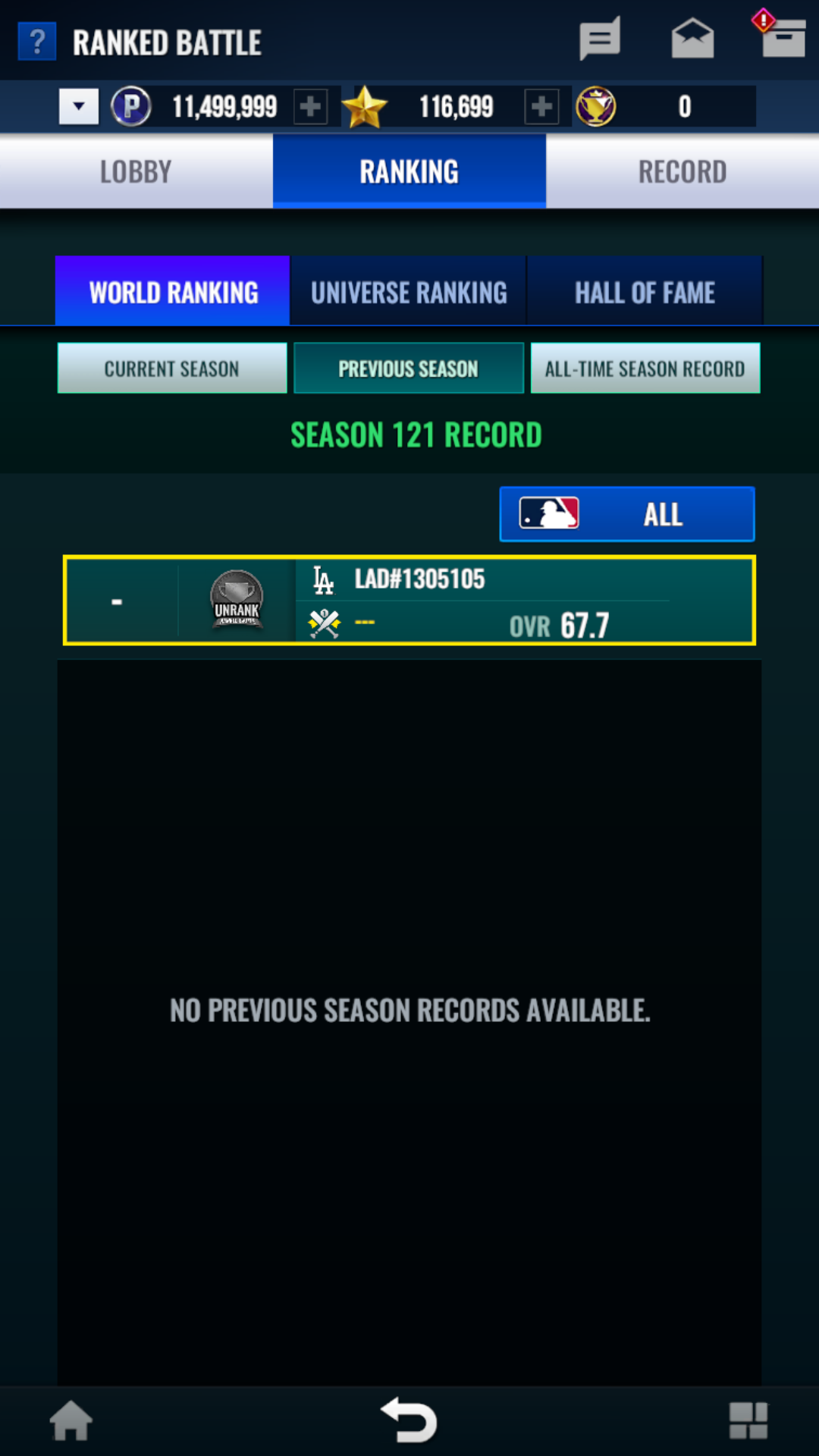Screen dimensions: 819x1456
Task: Open the mailbox envelope icon
Action: [692, 39]
